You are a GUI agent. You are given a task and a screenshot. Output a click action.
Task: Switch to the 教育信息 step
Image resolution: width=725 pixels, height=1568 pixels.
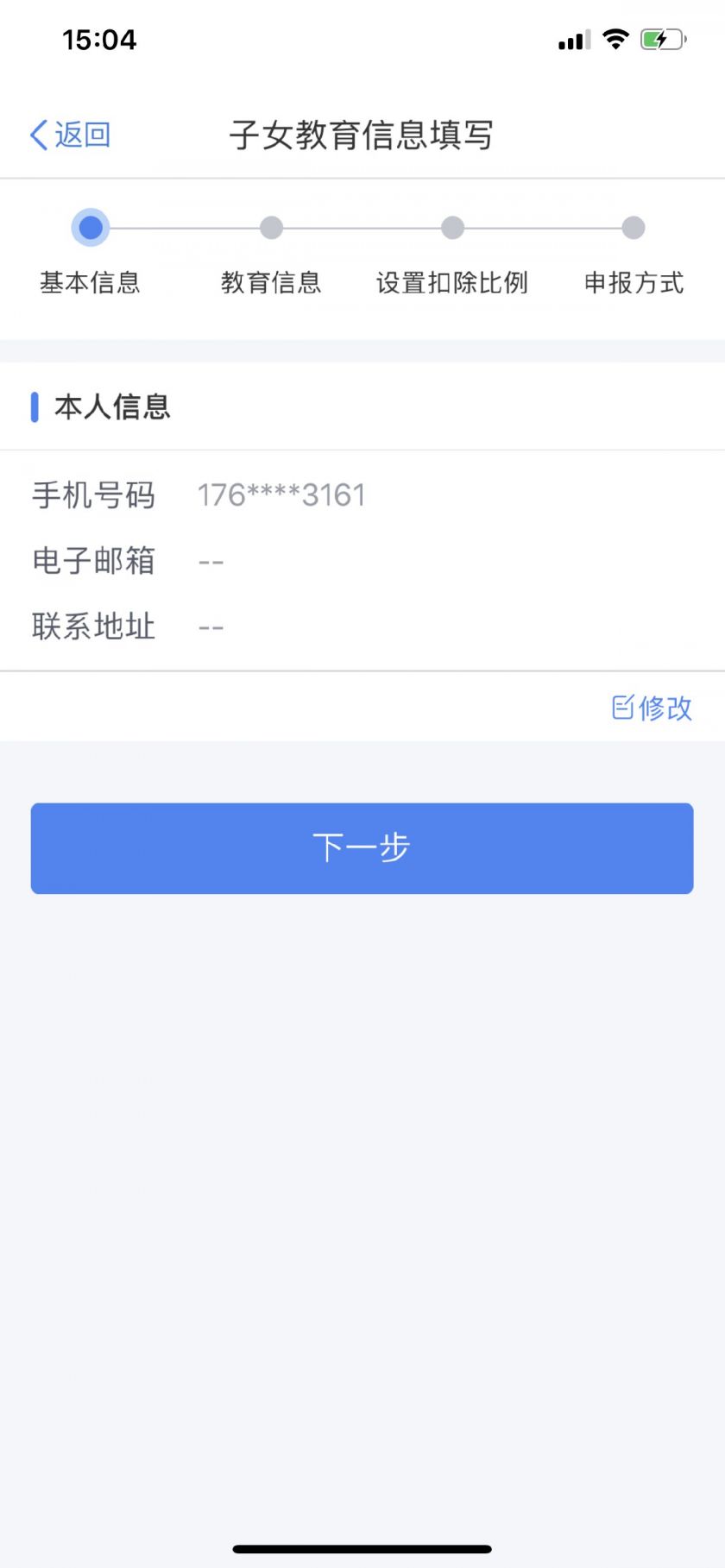click(x=272, y=282)
